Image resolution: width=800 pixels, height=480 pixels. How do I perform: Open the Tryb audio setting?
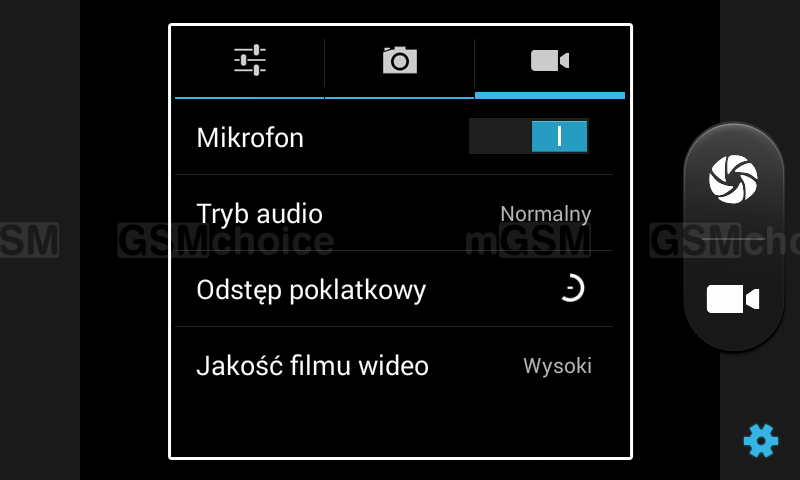point(394,213)
